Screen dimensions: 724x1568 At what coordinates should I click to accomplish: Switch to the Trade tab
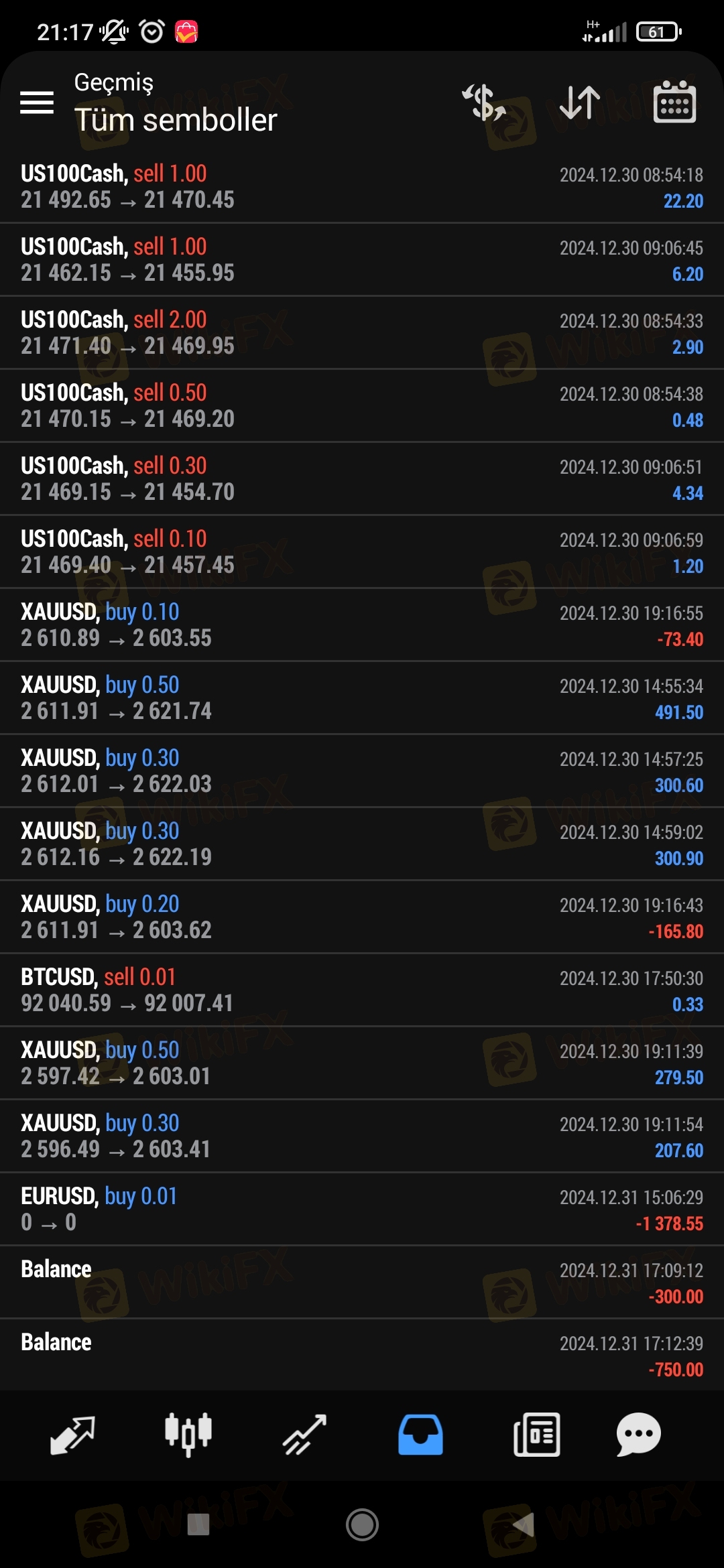click(304, 1435)
